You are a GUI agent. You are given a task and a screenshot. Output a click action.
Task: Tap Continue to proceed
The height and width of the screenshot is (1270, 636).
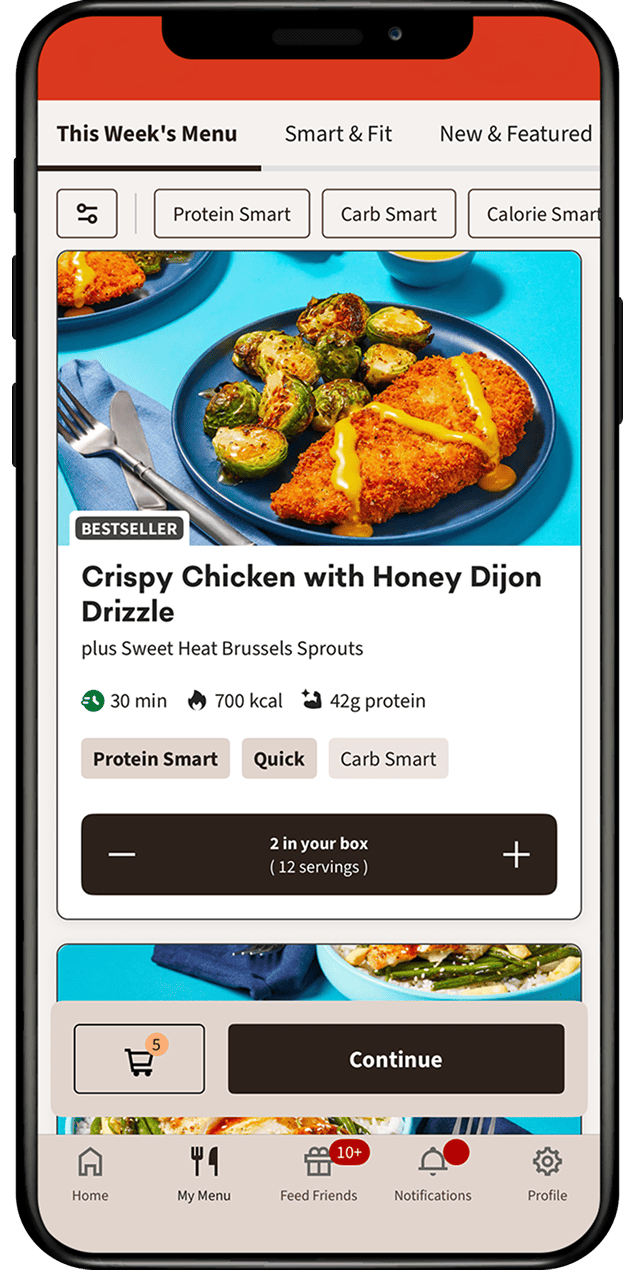tap(396, 1059)
